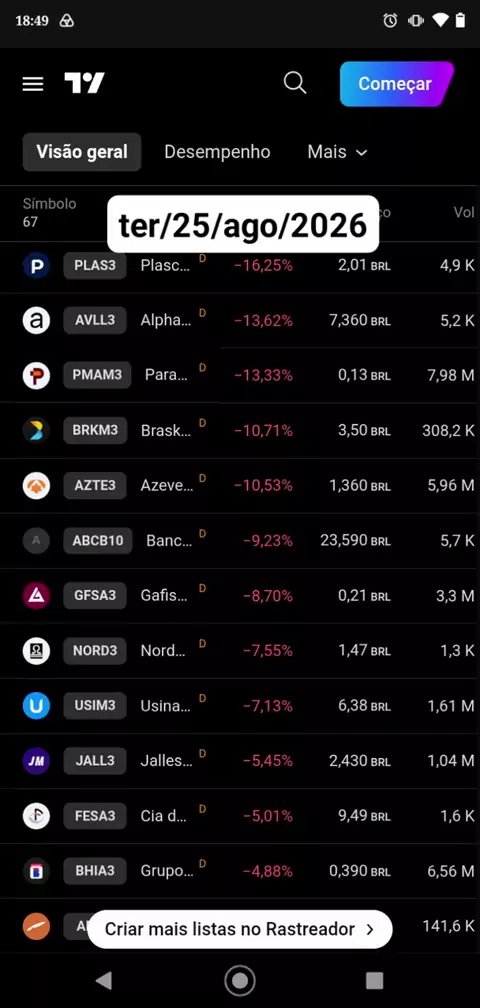Open the BRKM3 Braskem row
Viewport: 480px width, 1008px height.
[x=240, y=431]
